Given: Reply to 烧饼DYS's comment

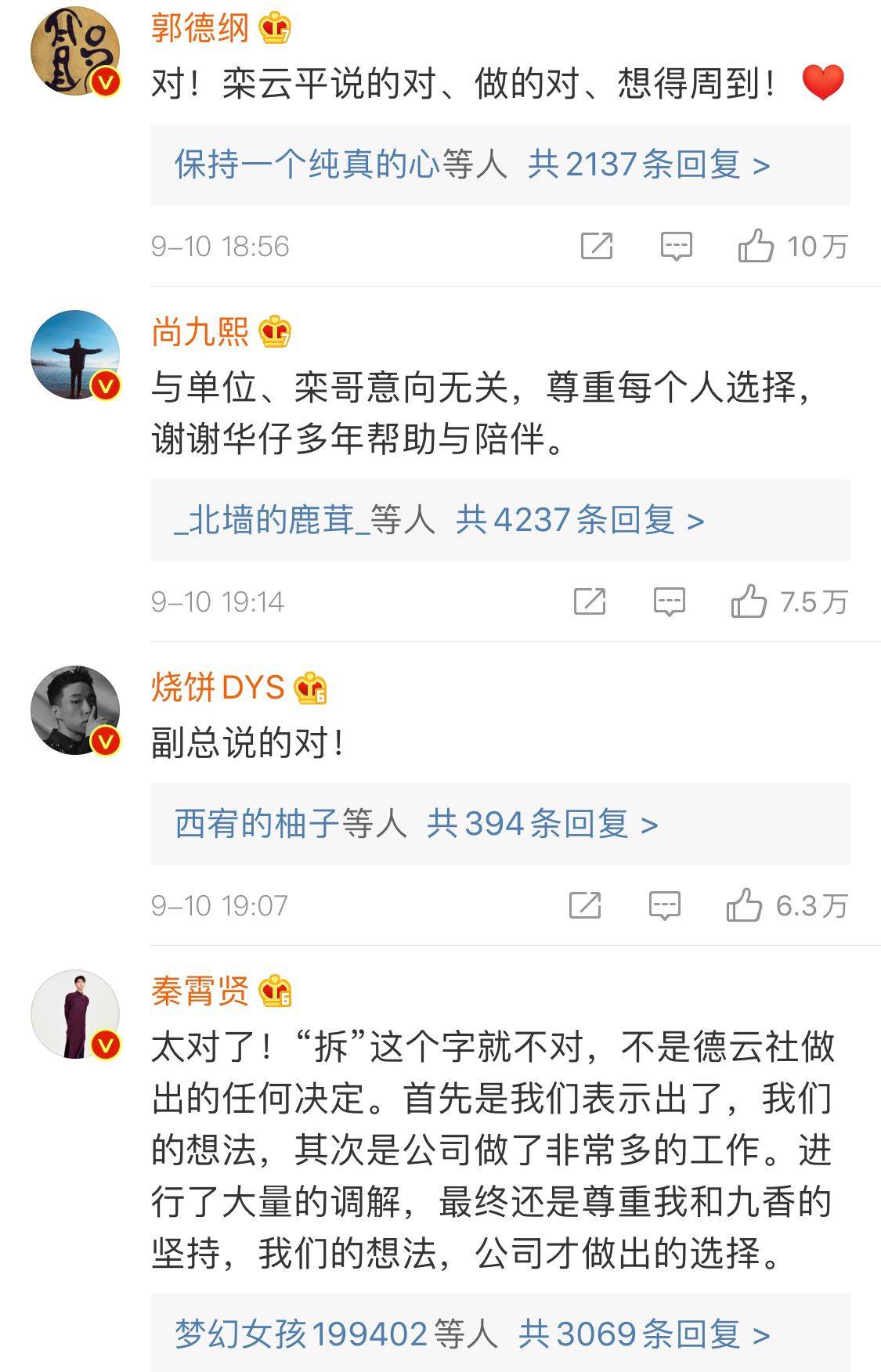Looking at the screenshot, I should tap(665, 905).
